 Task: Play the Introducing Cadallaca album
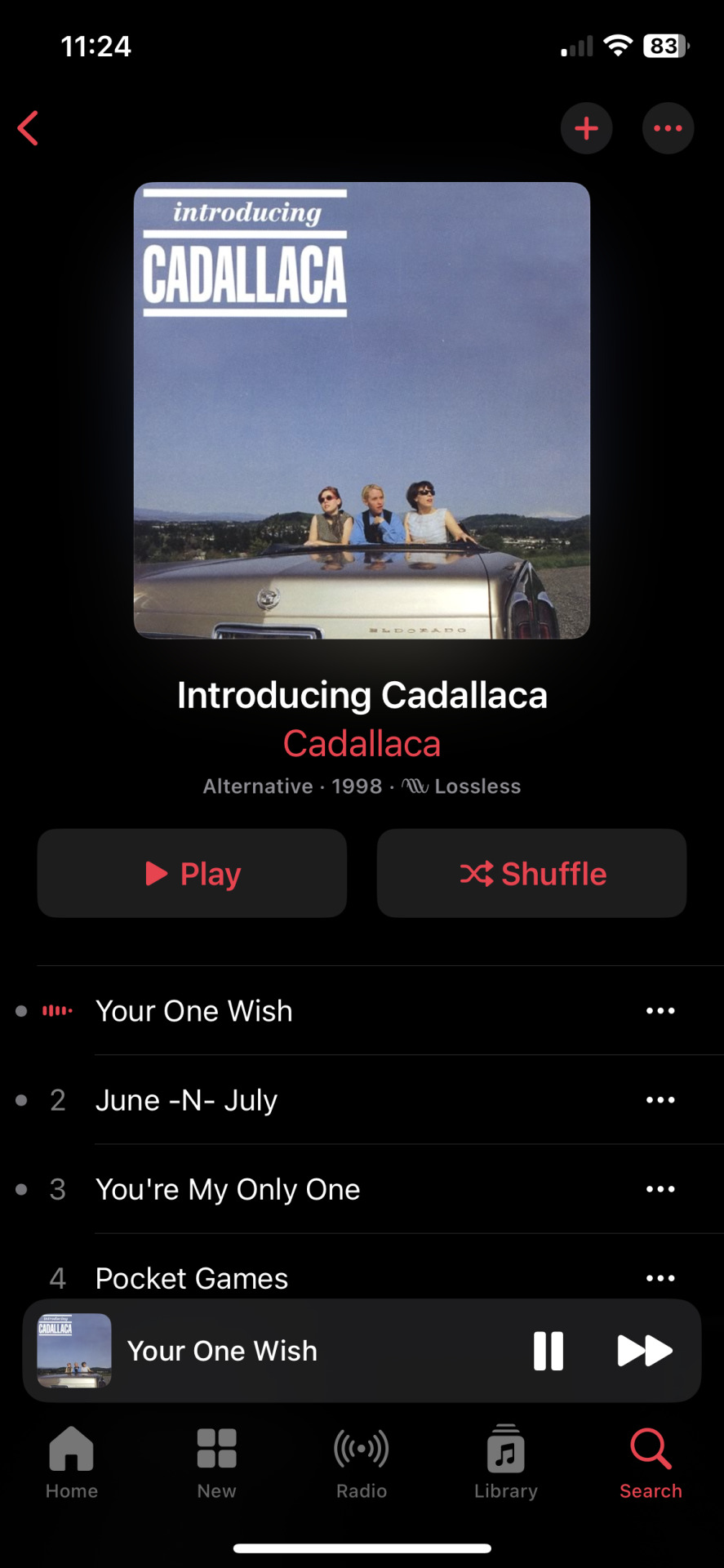(x=192, y=873)
